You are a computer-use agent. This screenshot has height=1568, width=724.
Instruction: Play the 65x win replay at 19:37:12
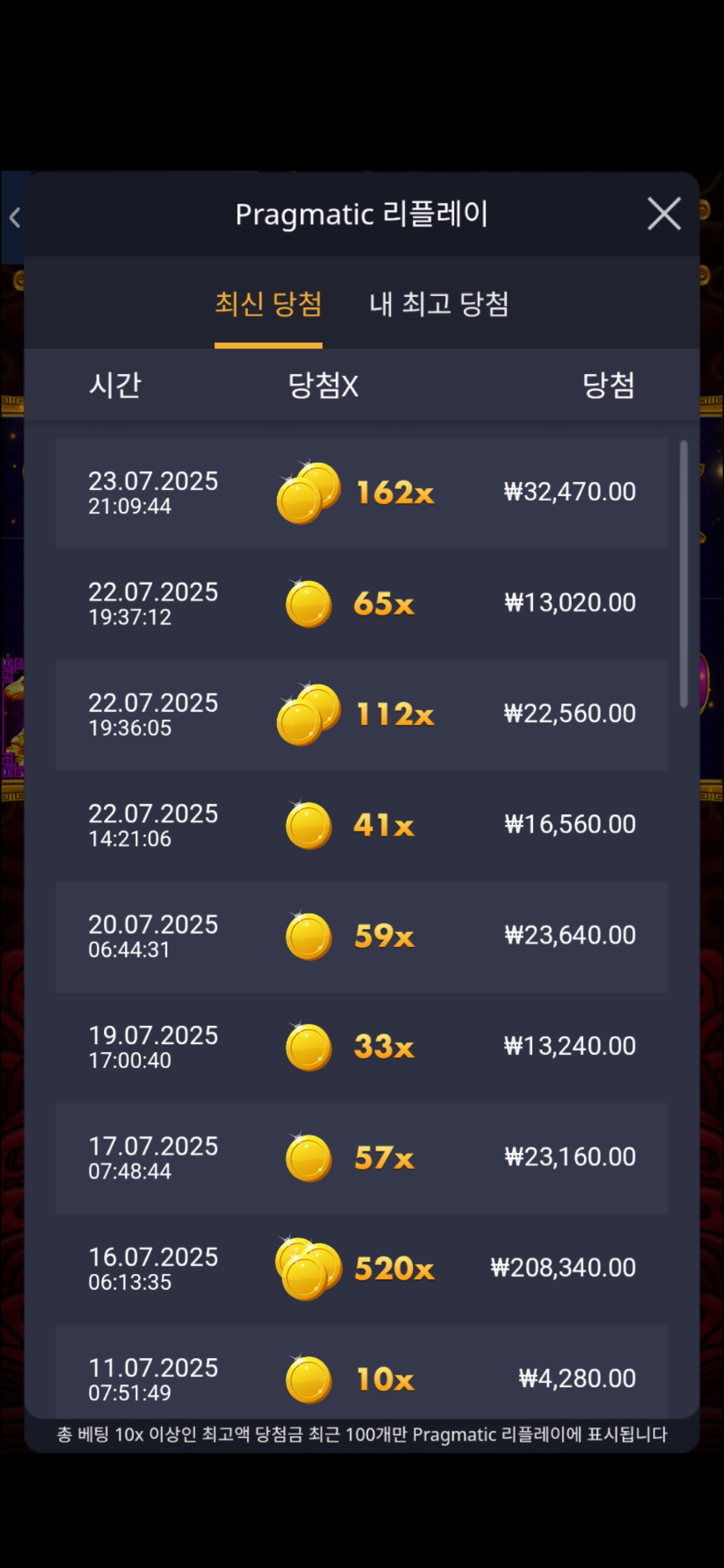click(x=362, y=604)
